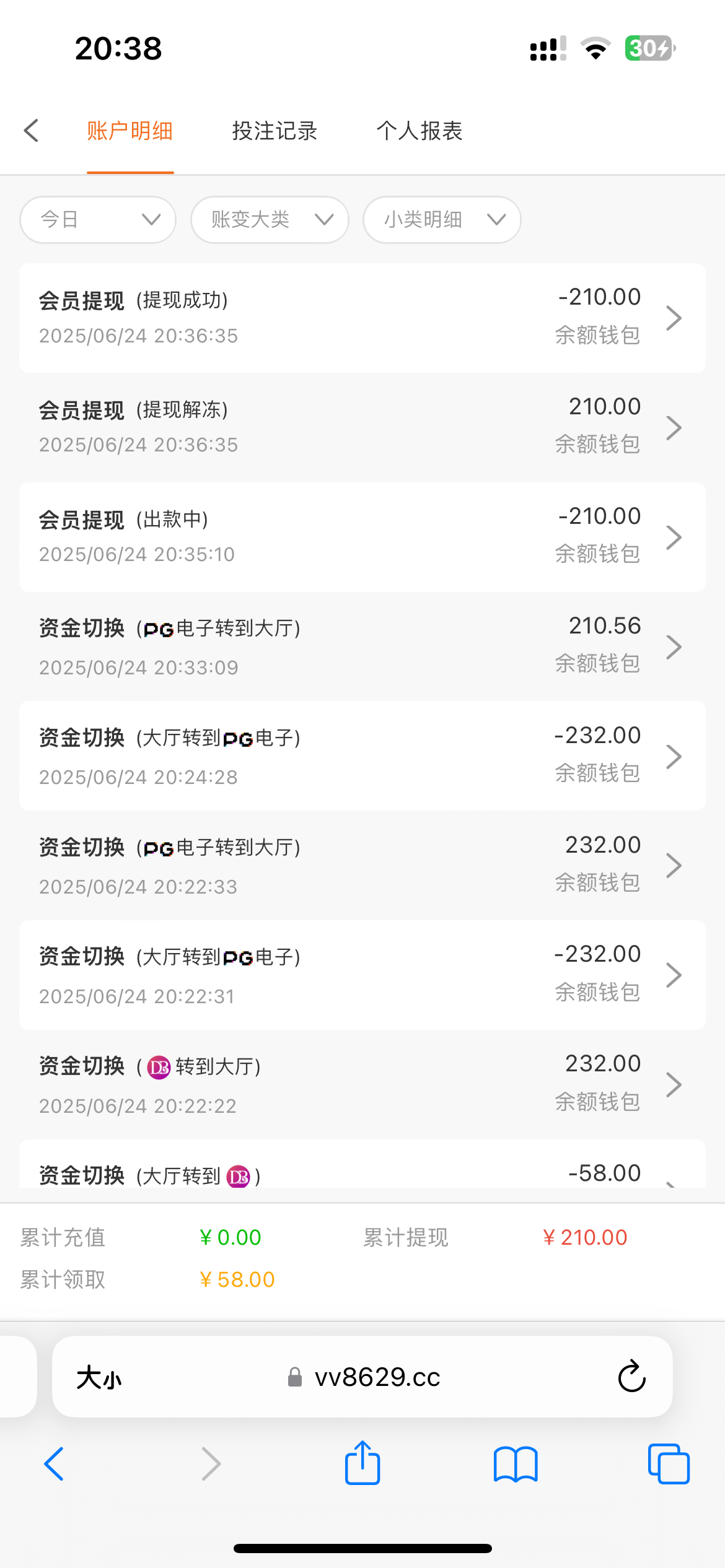View the 20:22:33 PG电子转到大厅 record

[x=362, y=865]
